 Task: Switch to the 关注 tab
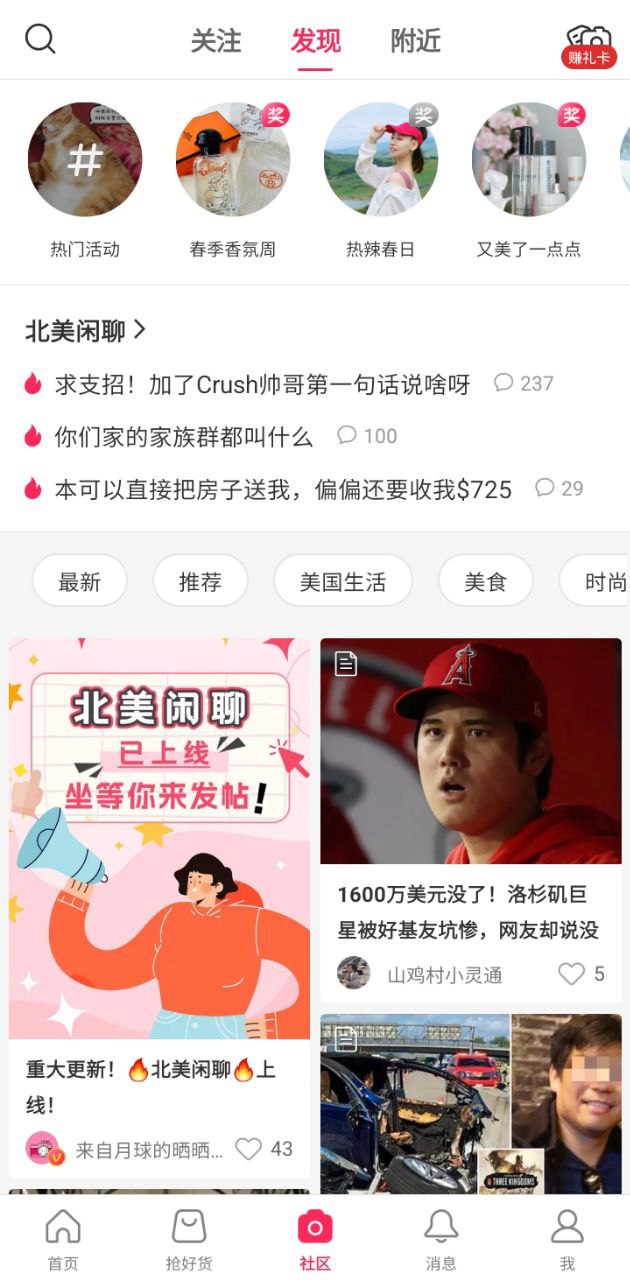click(216, 41)
